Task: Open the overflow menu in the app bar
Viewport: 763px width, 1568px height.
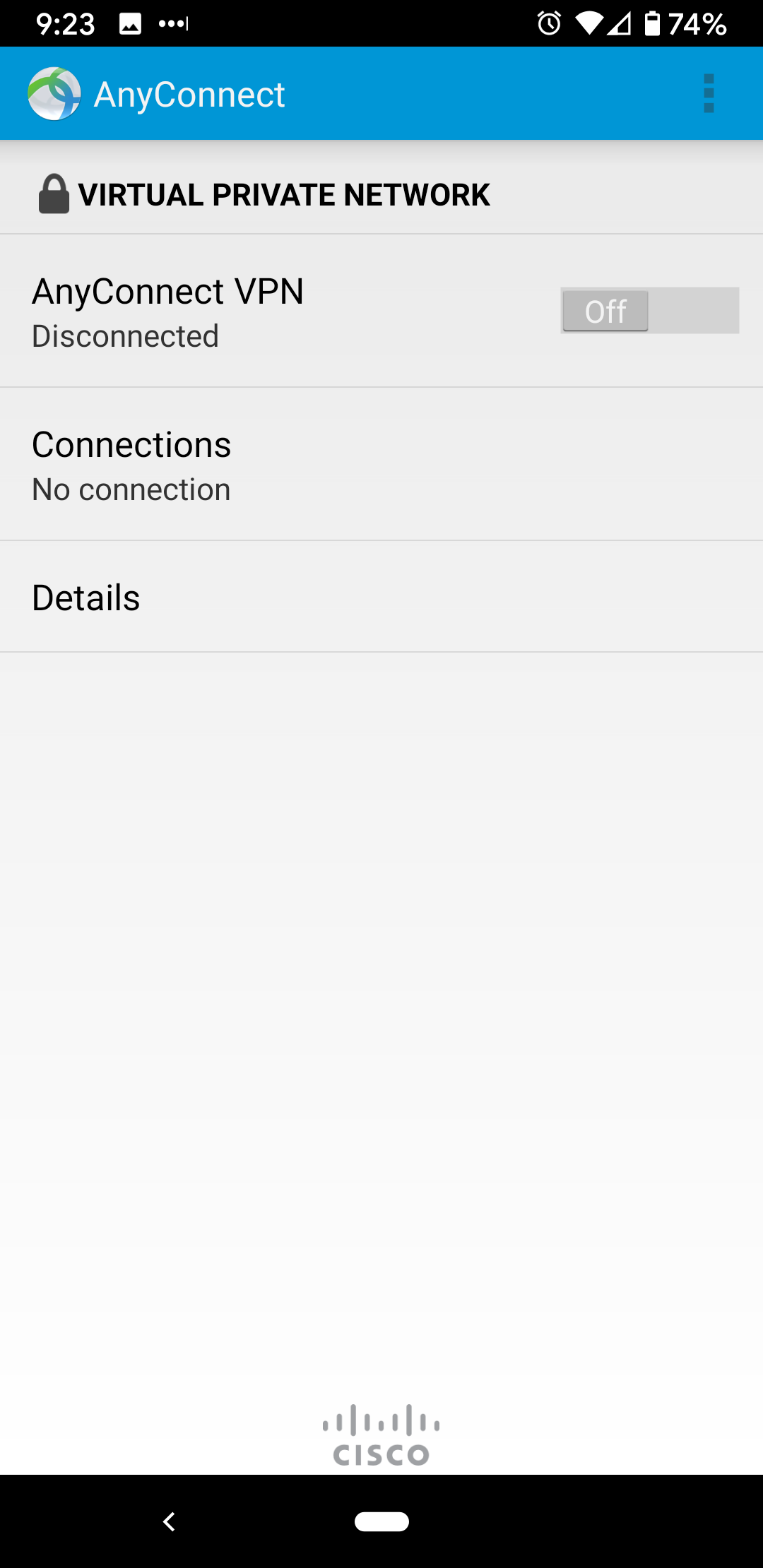Action: [x=709, y=93]
